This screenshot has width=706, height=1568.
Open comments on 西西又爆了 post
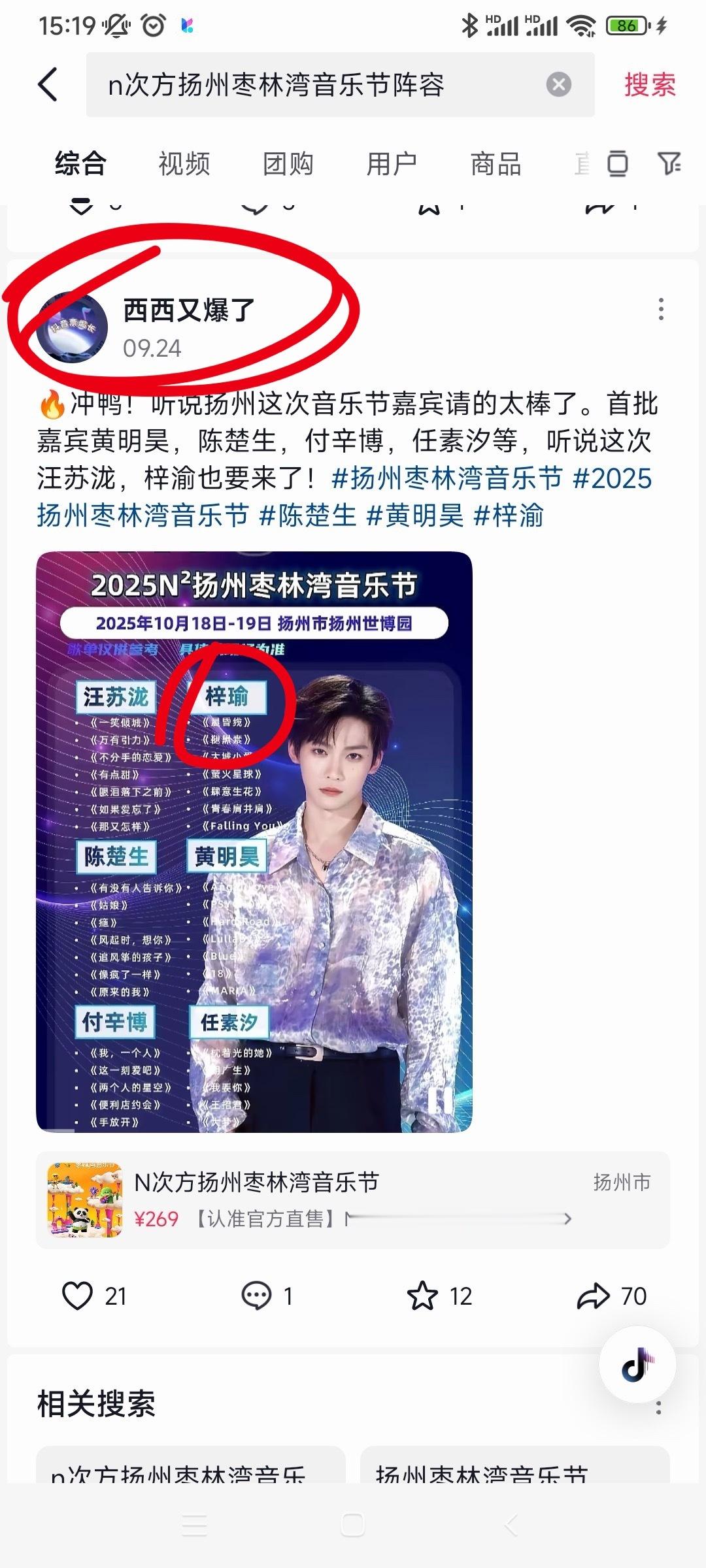pyautogui.click(x=256, y=1296)
